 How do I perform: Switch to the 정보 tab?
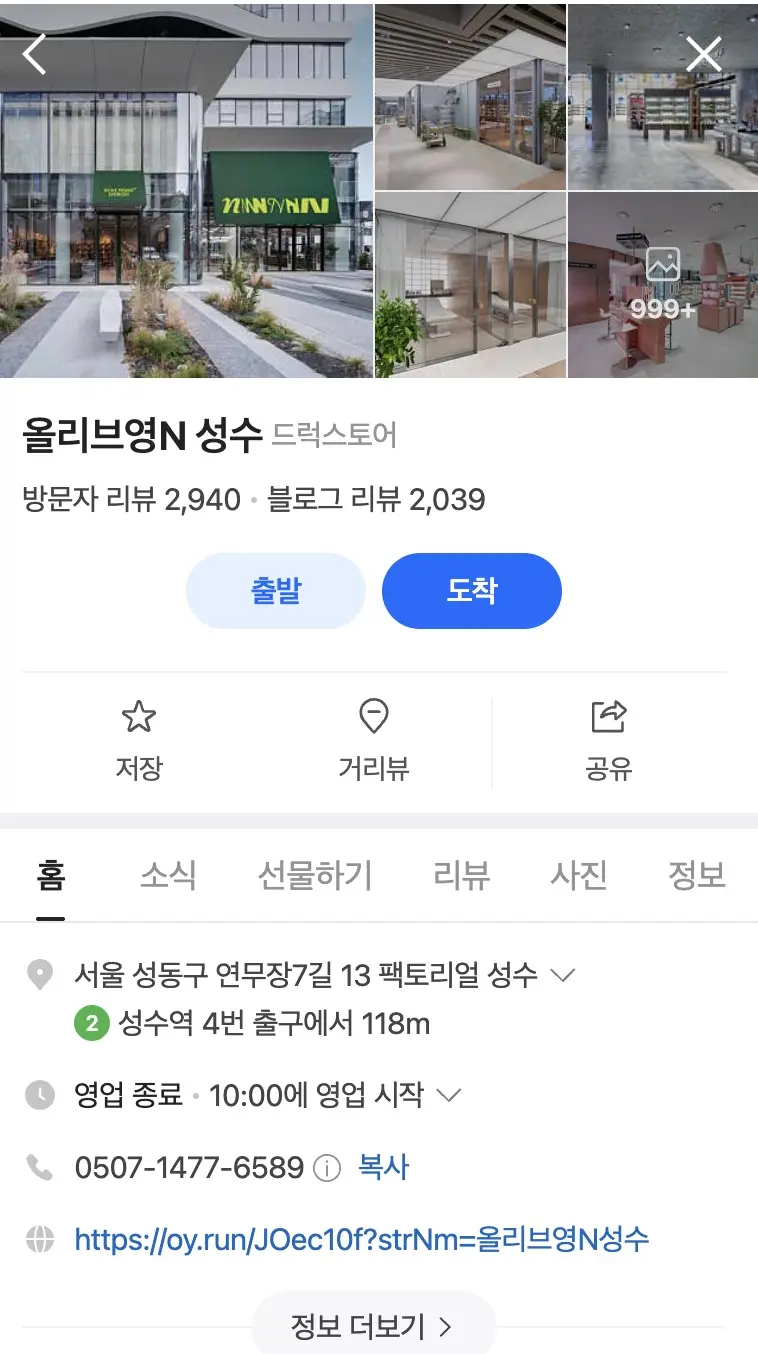pyautogui.click(x=696, y=876)
